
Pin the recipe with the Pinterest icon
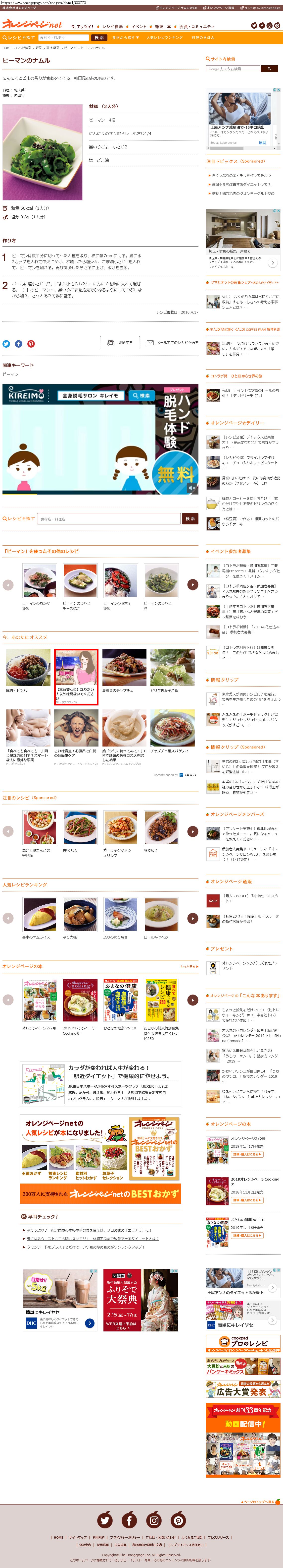click(31, 344)
